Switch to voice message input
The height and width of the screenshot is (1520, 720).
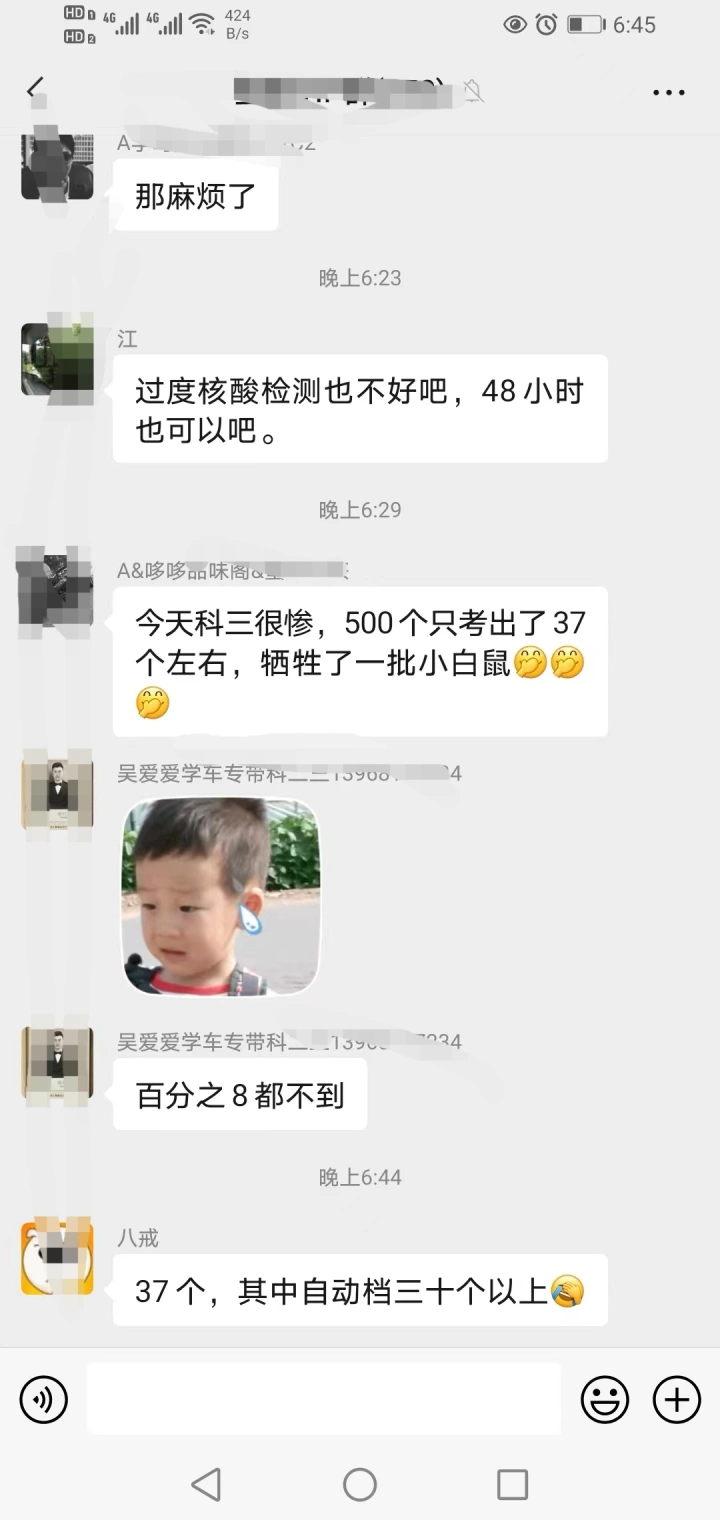click(x=44, y=1399)
